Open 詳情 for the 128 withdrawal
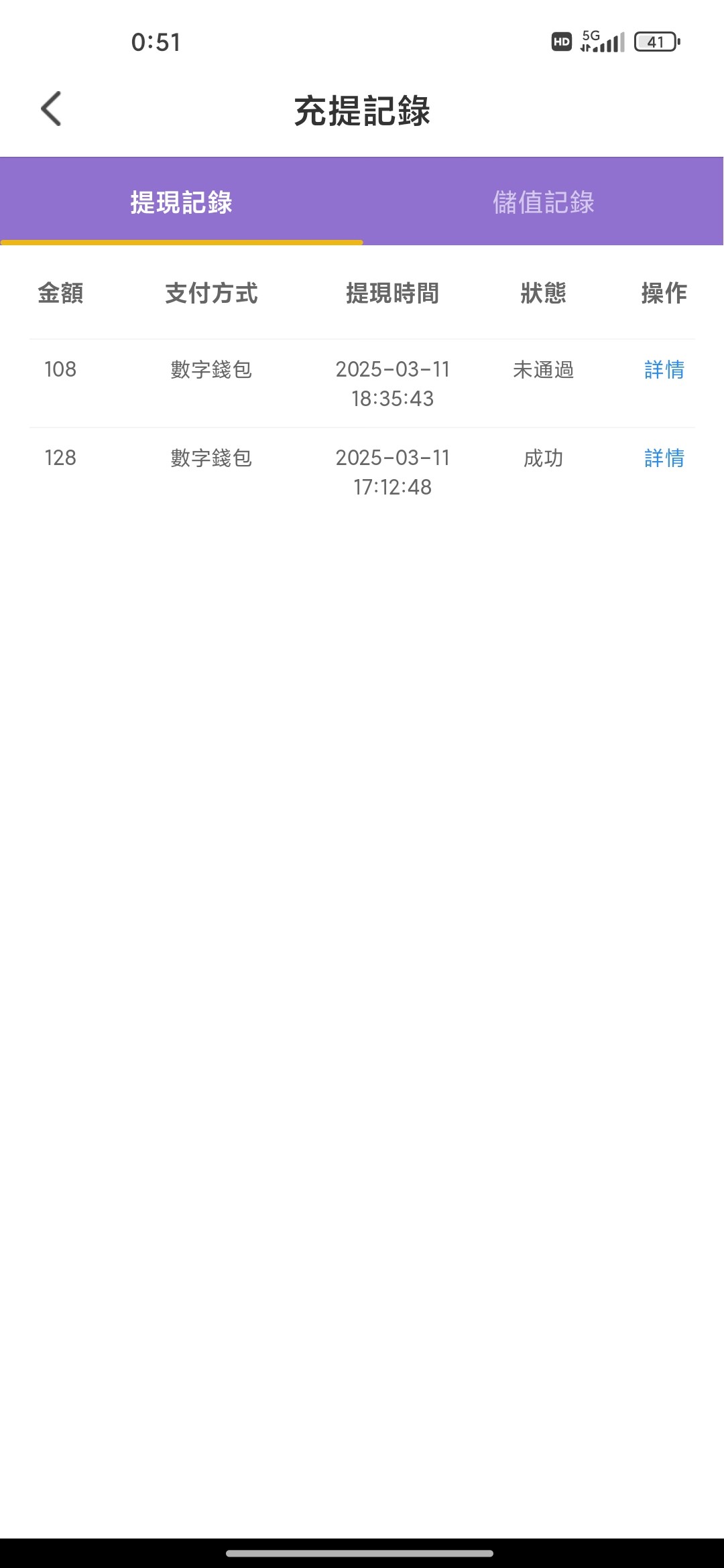This screenshot has height=1568, width=724. [x=664, y=458]
